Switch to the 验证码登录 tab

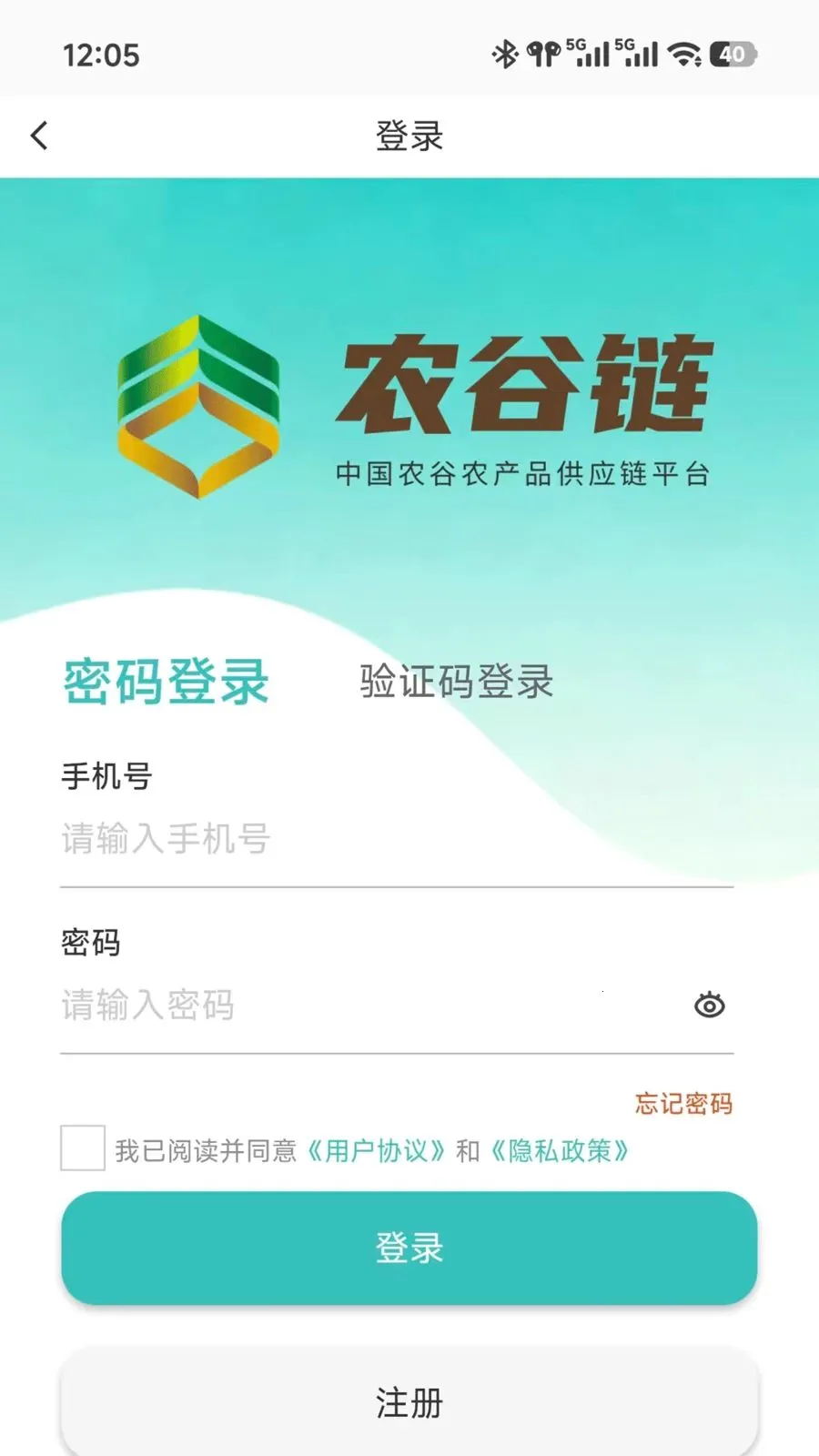pyautogui.click(x=457, y=682)
